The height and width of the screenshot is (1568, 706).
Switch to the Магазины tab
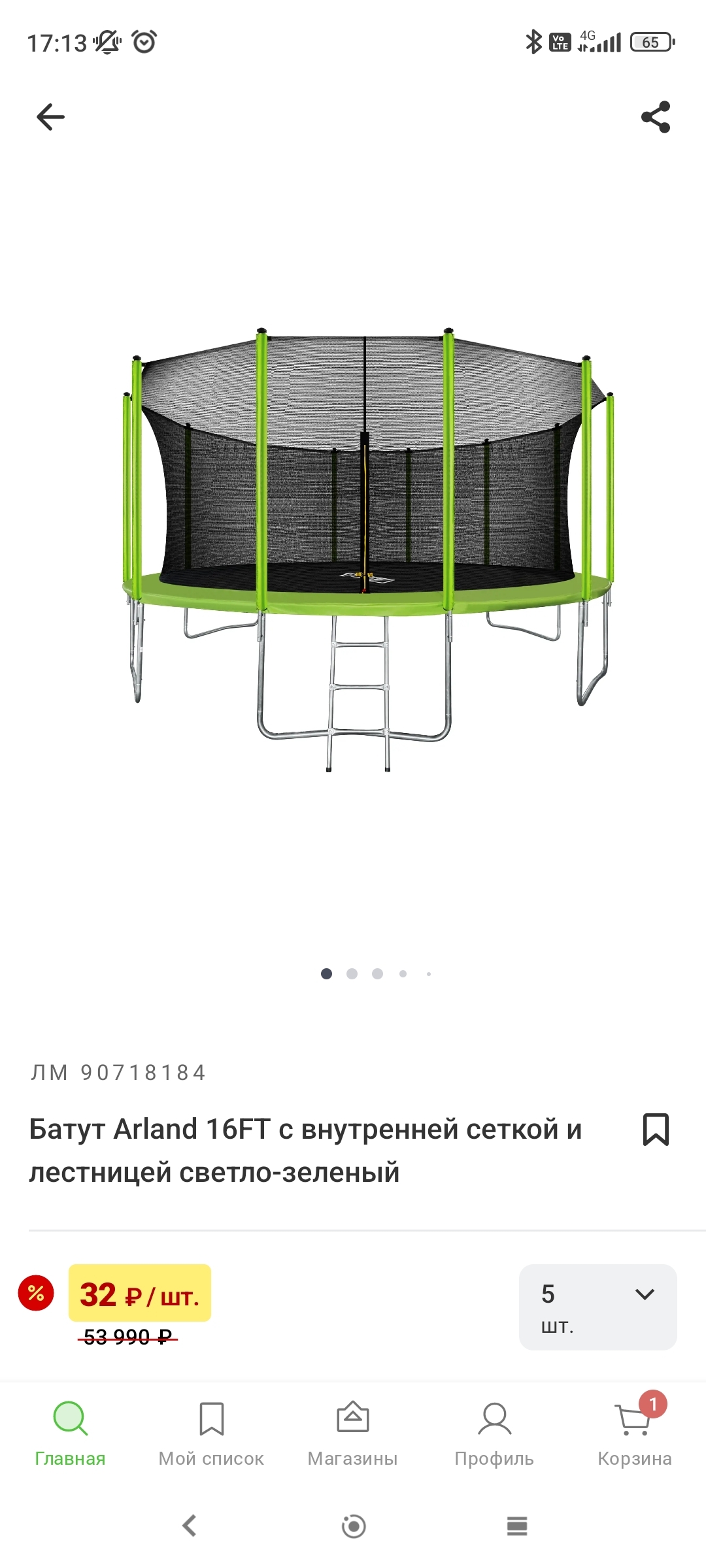[352, 1432]
